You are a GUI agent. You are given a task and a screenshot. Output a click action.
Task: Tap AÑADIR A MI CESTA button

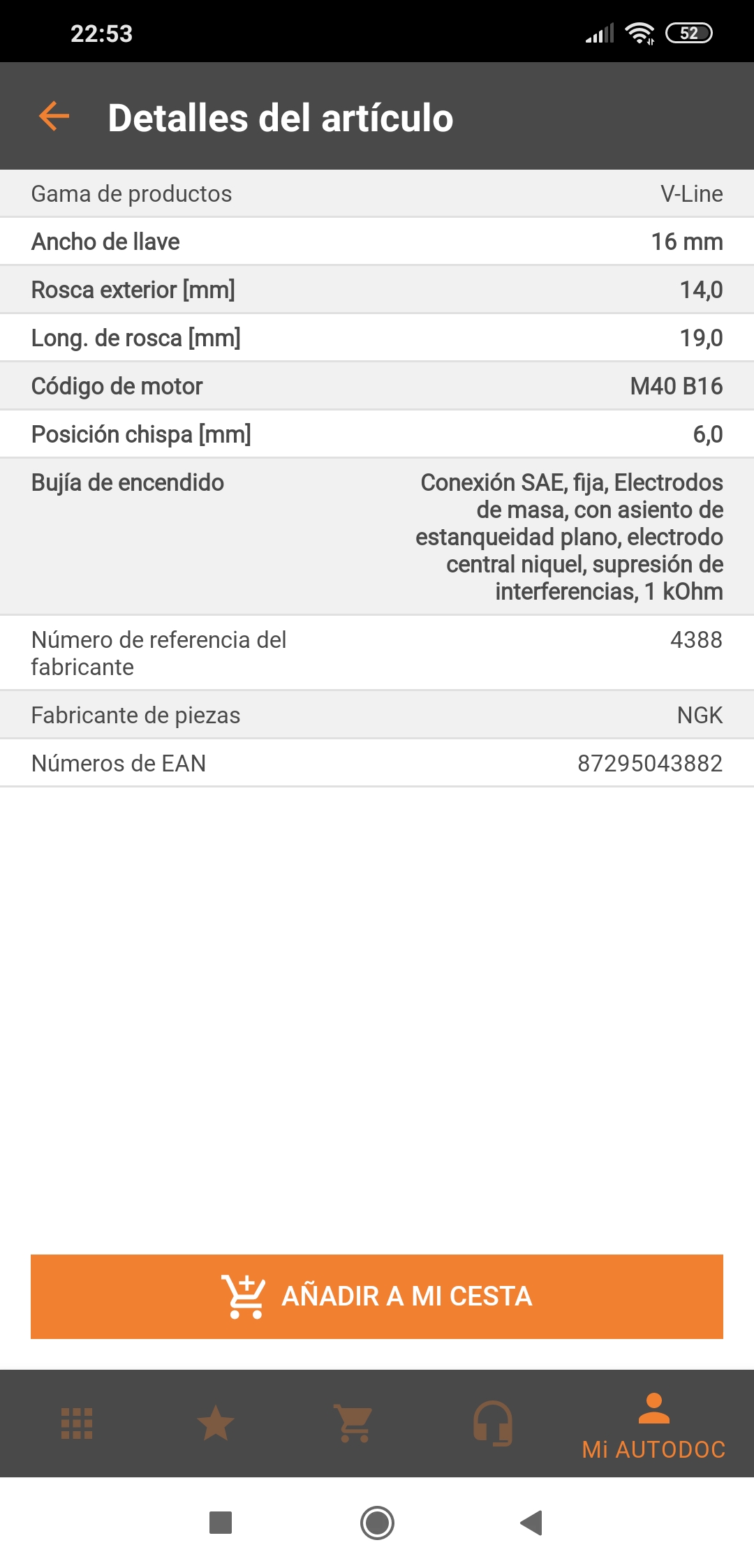[x=377, y=1296]
